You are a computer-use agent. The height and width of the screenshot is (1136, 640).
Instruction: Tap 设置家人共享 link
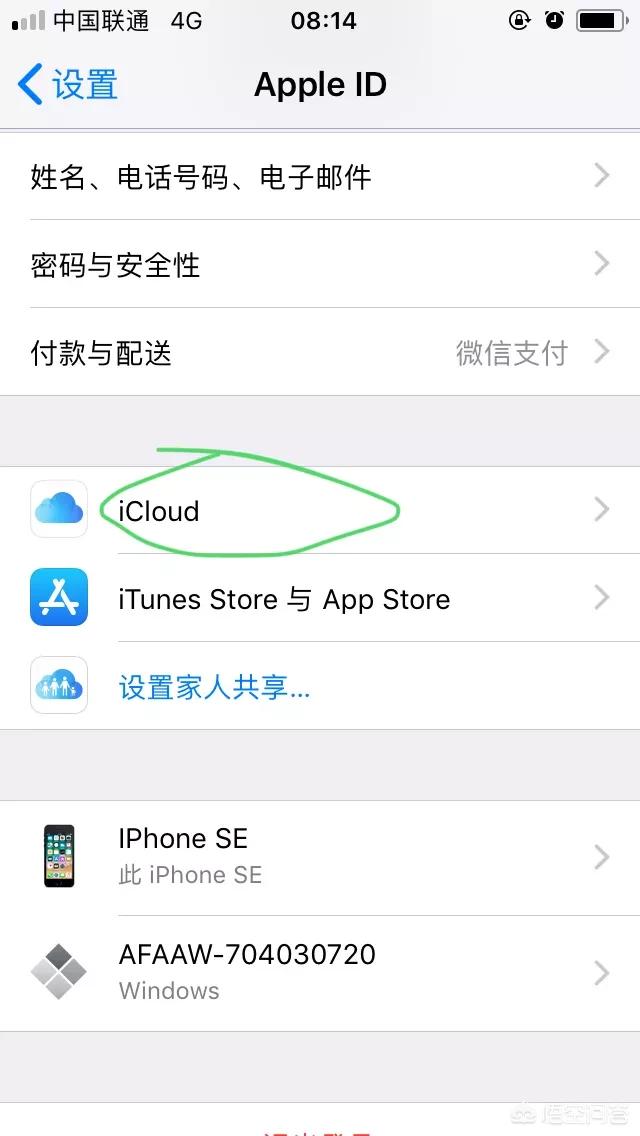(215, 687)
